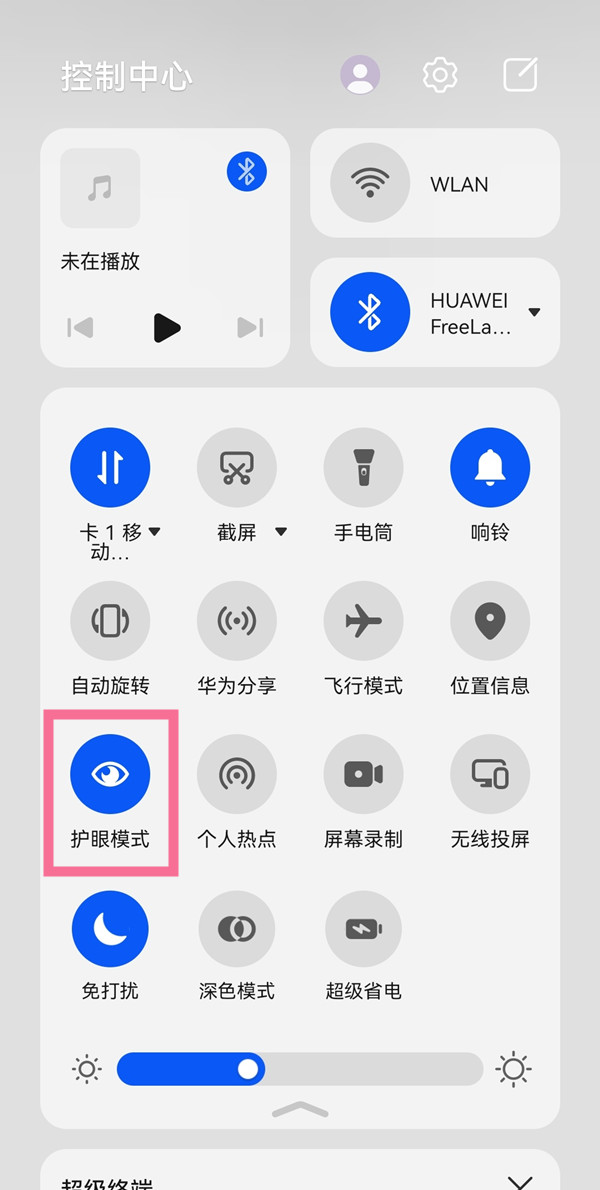
Task: Open the user profile avatar
Action: pyautogui.click(x=360, y=75)
